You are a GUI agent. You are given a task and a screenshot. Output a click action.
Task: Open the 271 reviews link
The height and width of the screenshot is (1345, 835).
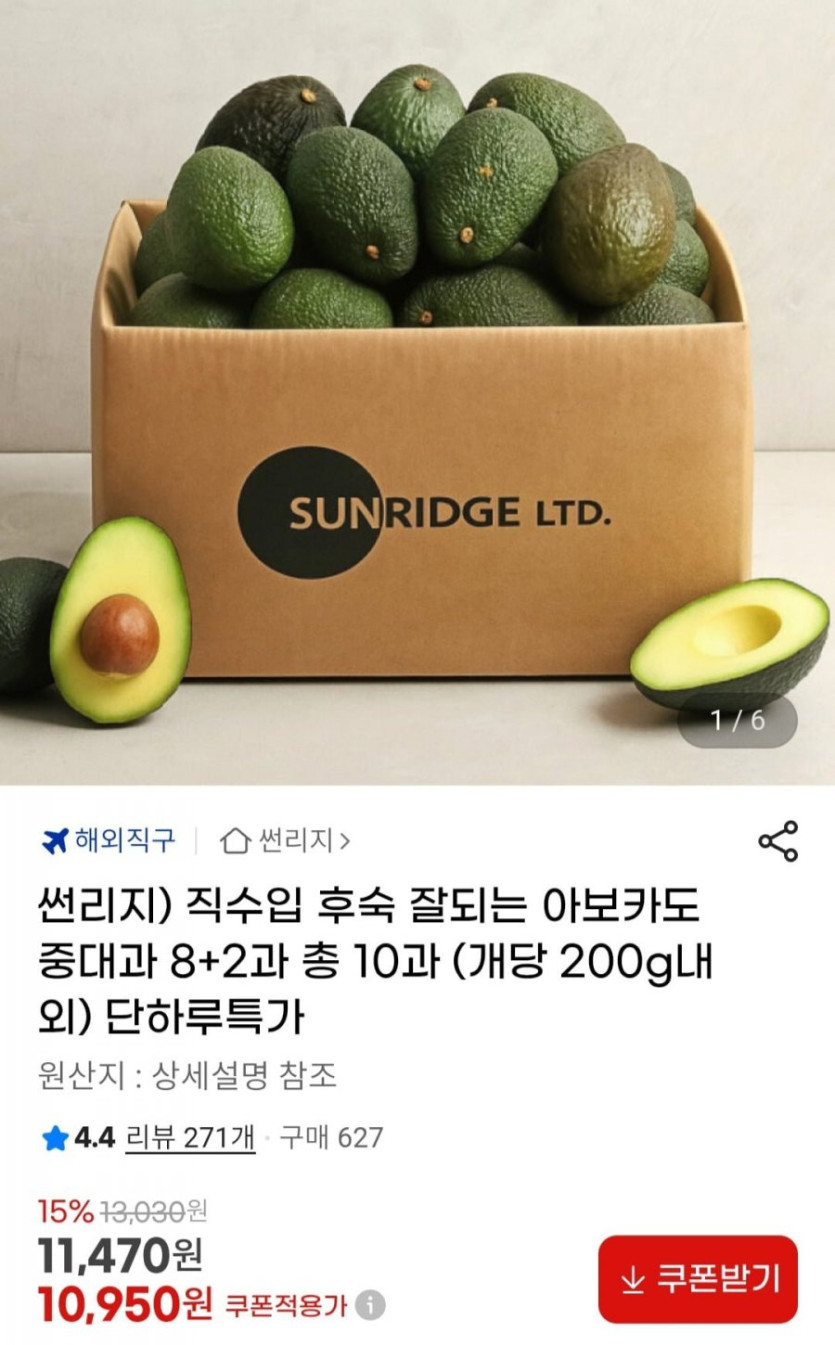[x=190, y=1137]
